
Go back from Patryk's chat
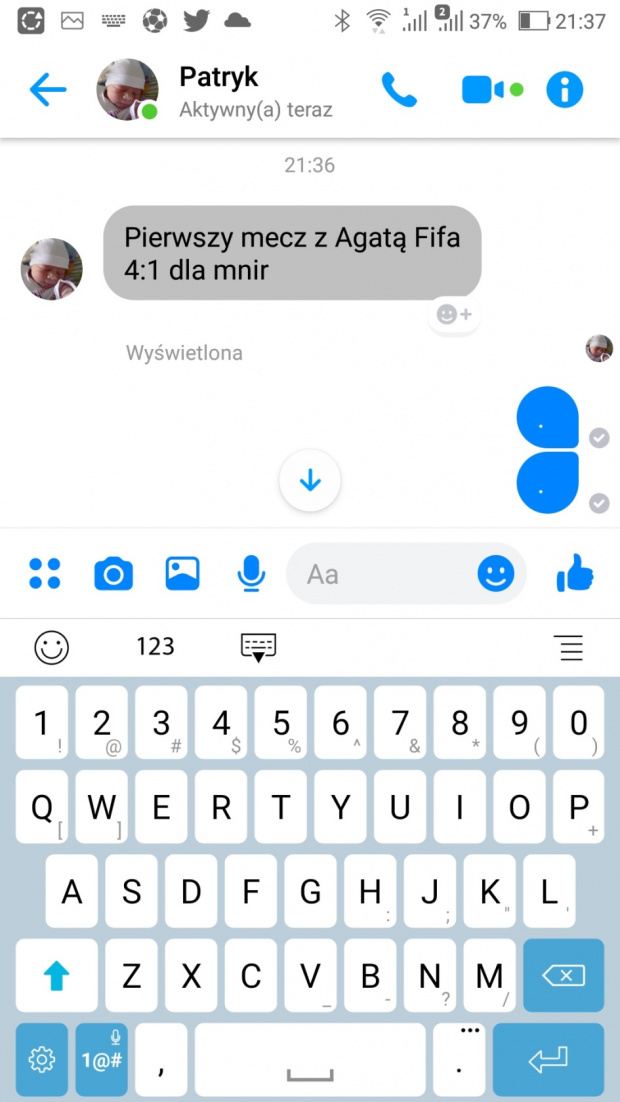coord(47,91)
